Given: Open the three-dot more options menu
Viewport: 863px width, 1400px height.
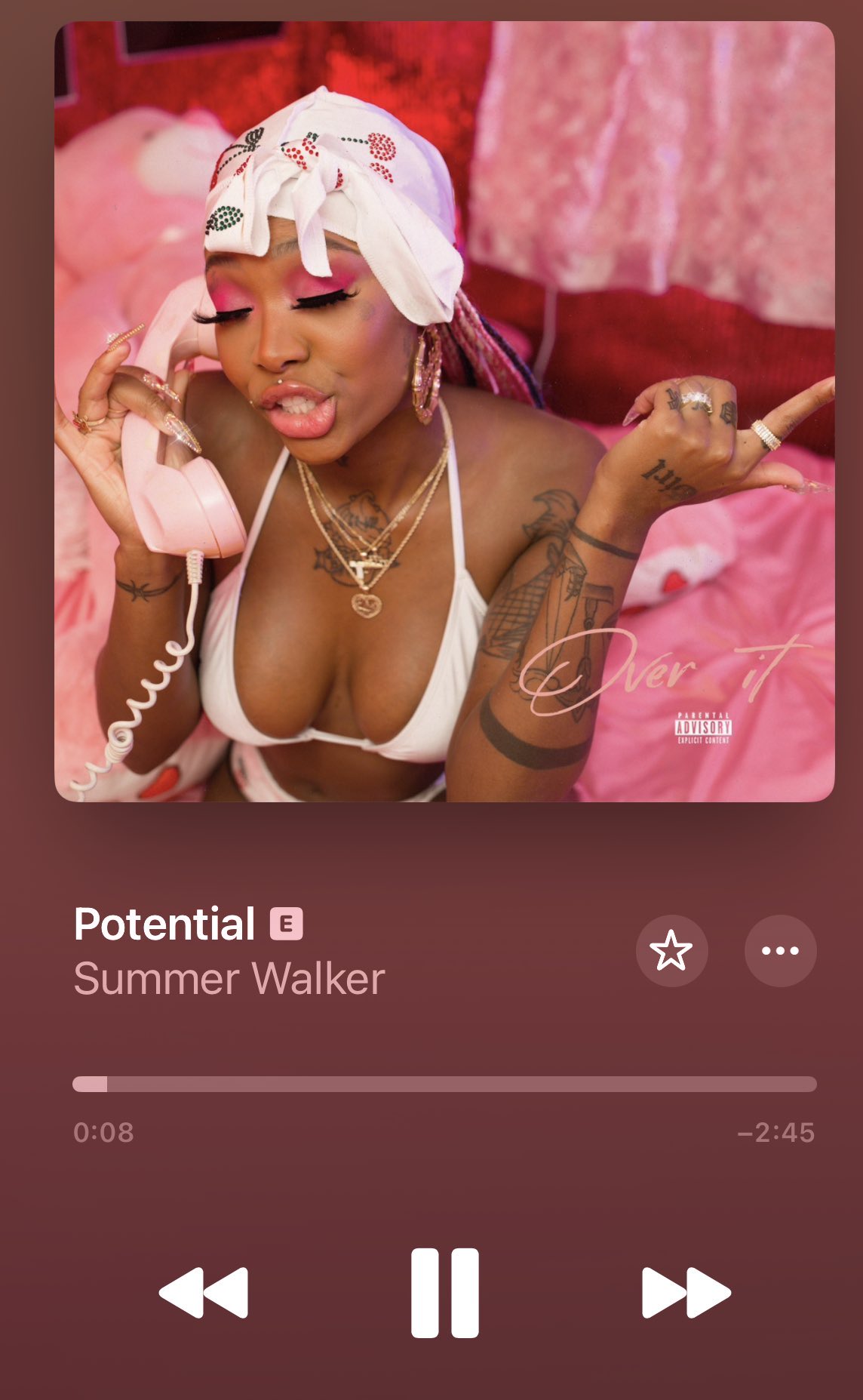Looking at the screenshot, I should pos(780,951).
